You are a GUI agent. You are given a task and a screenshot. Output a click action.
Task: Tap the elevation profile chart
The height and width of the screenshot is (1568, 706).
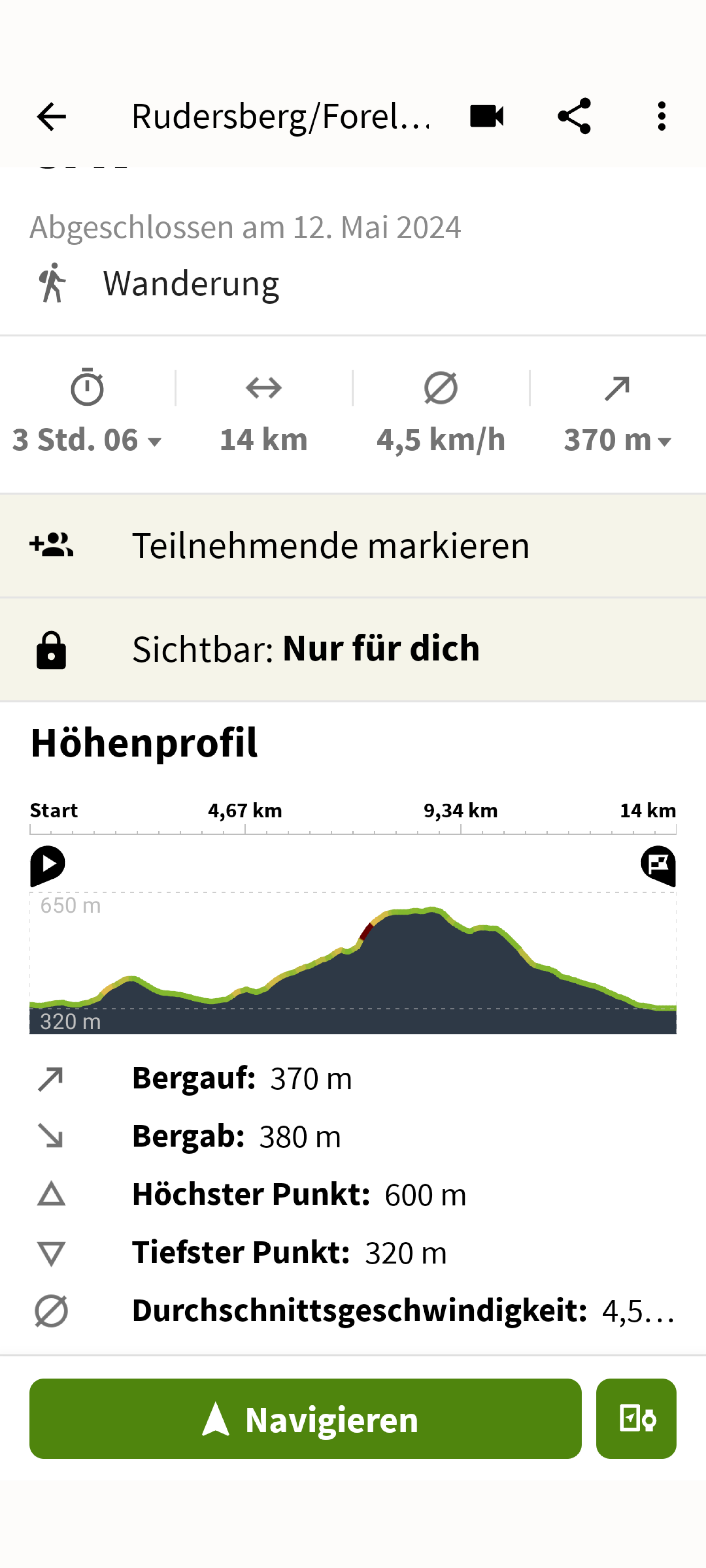click(x=353, y=968)
